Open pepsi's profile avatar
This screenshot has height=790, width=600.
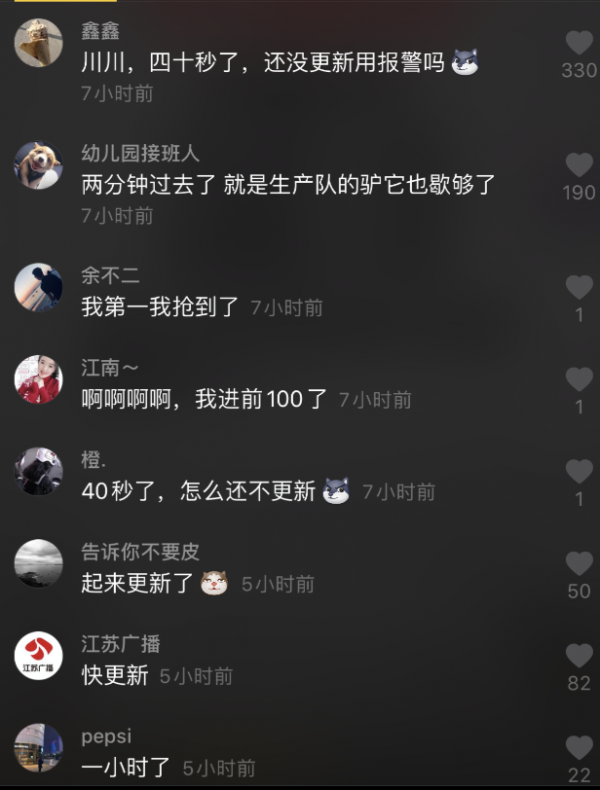pyautogui.click(x=39, y=748)
